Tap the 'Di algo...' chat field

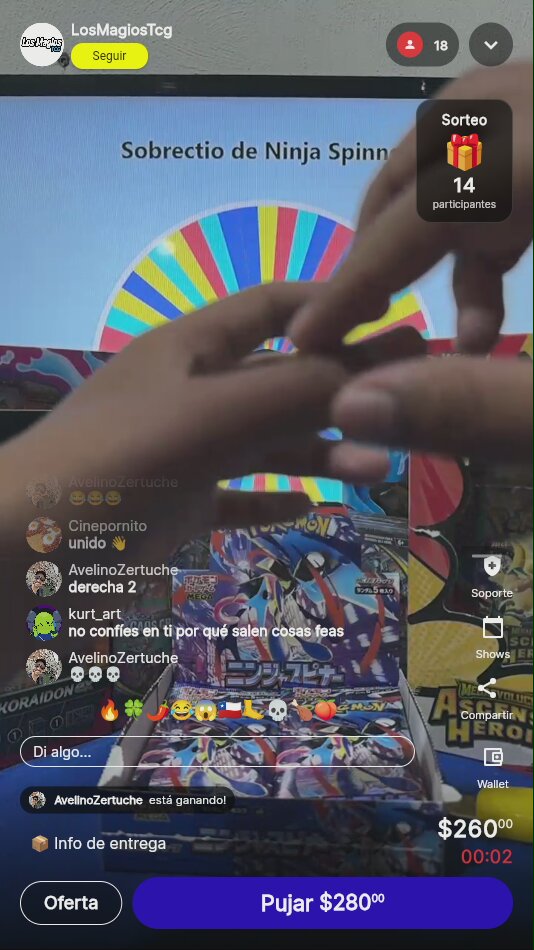click(218, 752)
